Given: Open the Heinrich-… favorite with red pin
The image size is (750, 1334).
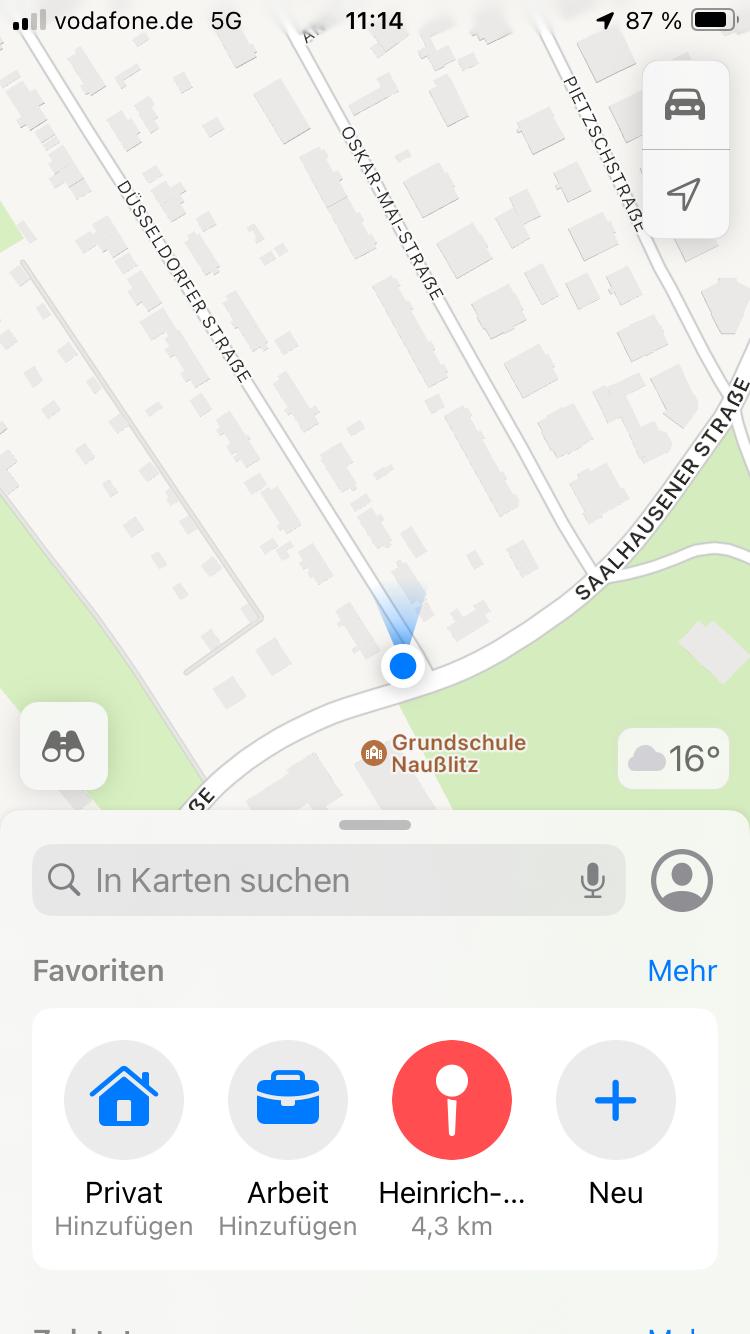Looking at the screenshot, I should click(x=452, y=1139).
